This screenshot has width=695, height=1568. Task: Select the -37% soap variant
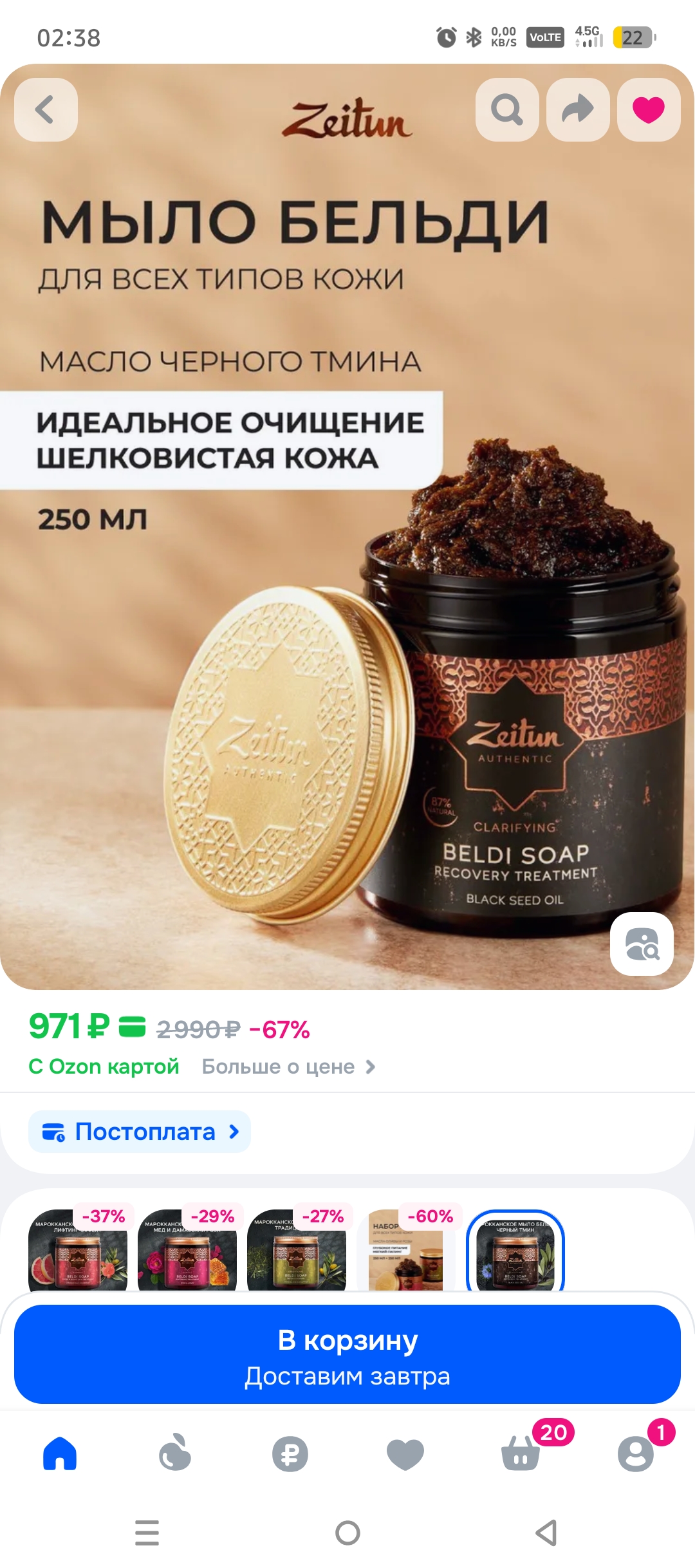78,1251
